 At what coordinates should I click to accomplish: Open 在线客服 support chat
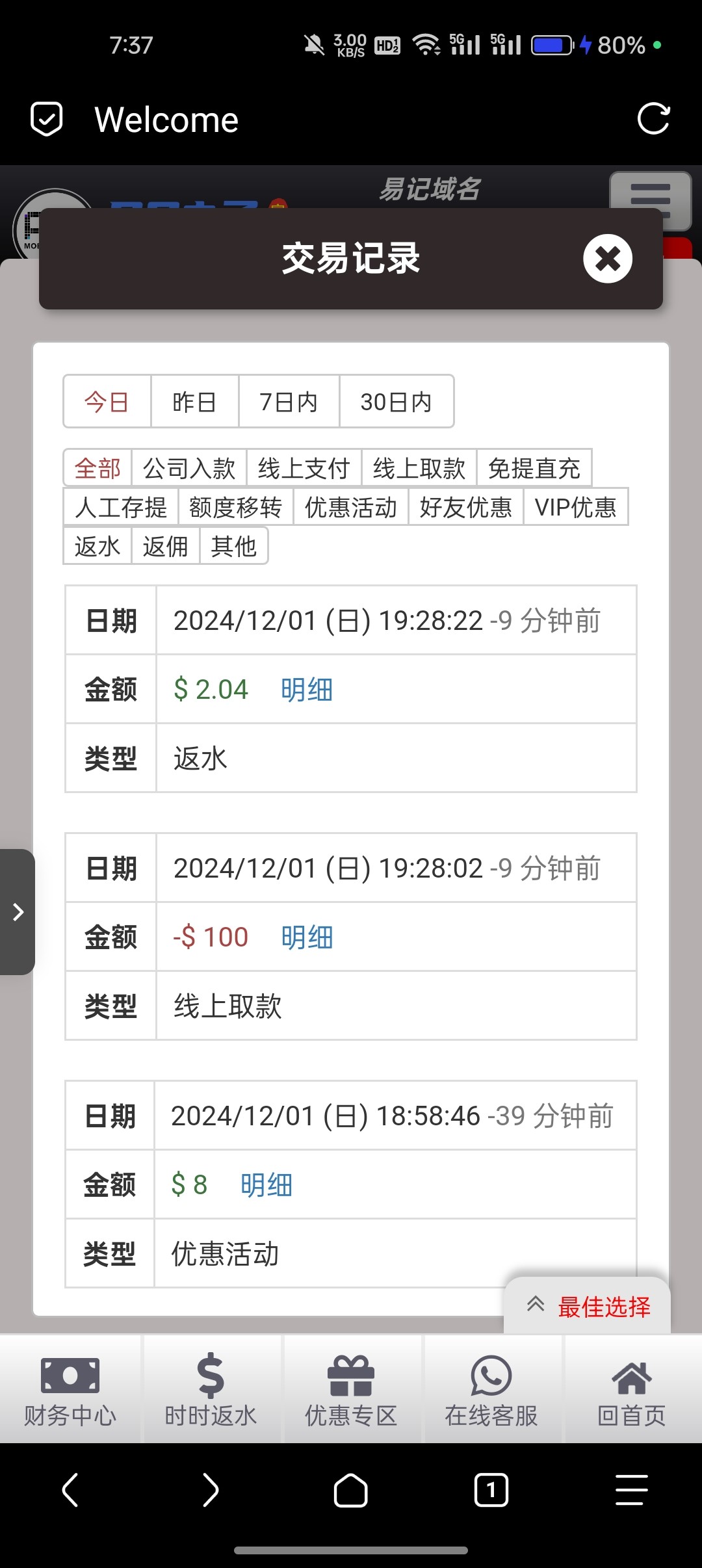(x=491, y=1390)
